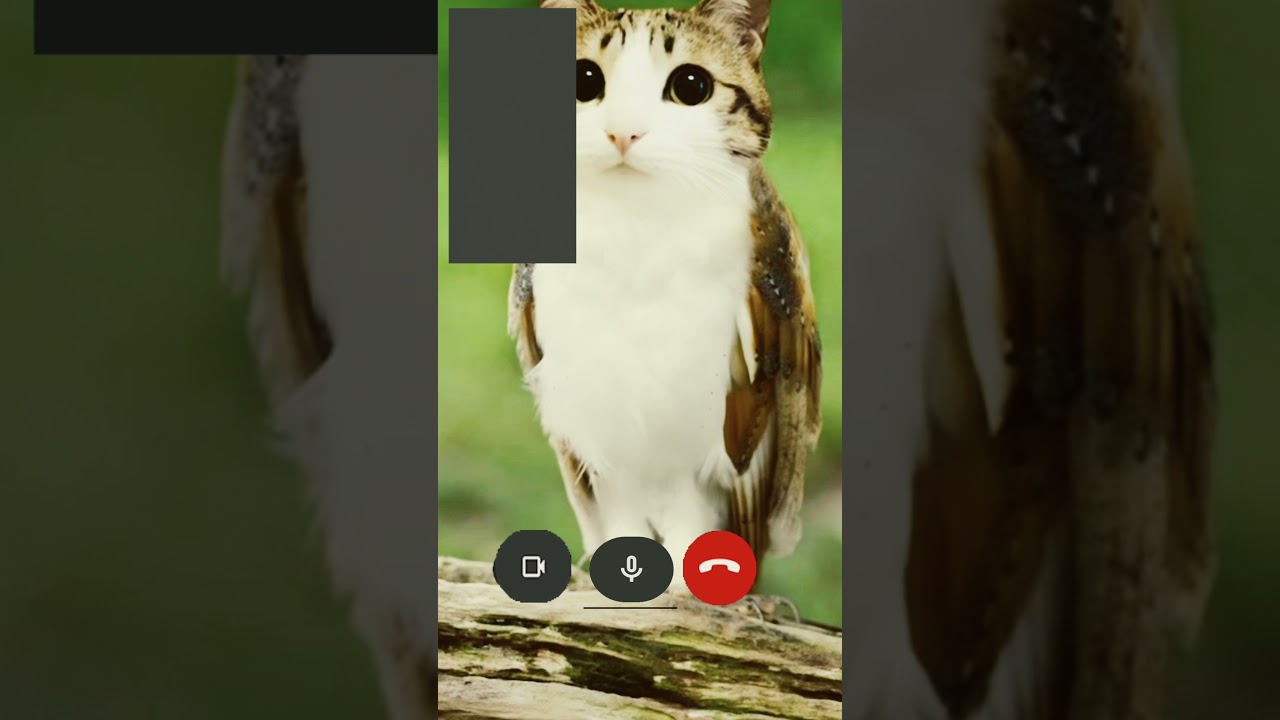
Task: Turn off the video camera
Action: 533,567
